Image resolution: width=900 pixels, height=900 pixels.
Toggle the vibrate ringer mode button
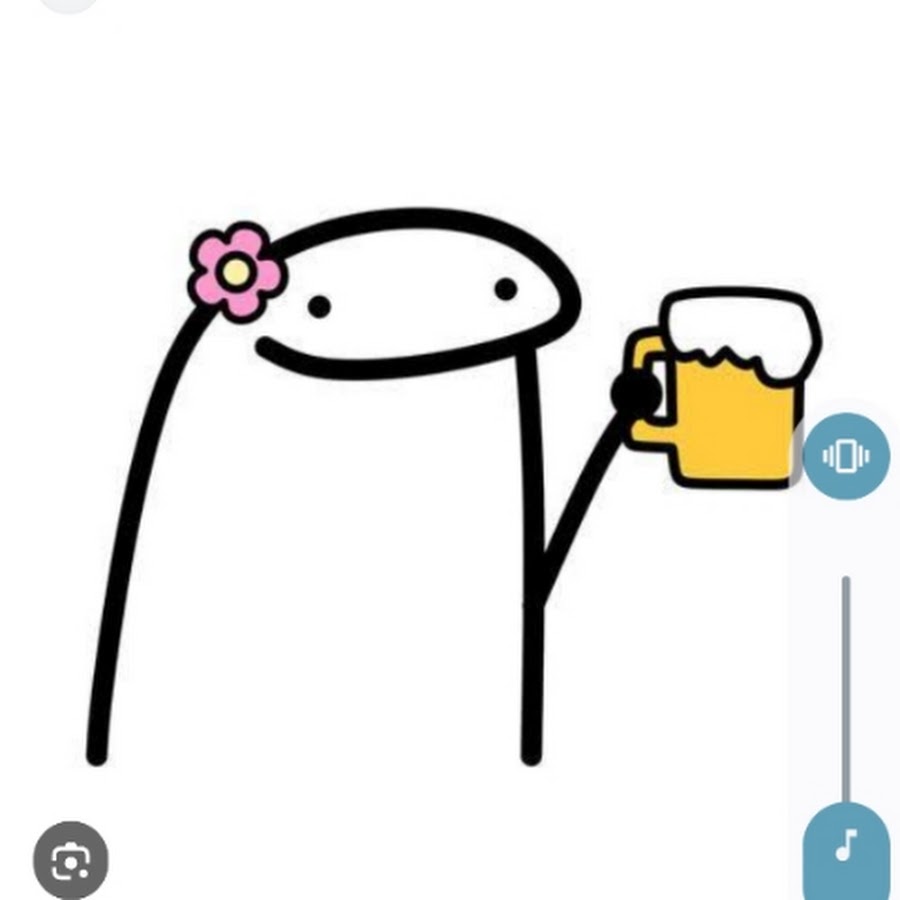pyautogui.click(x=846, y=456)
